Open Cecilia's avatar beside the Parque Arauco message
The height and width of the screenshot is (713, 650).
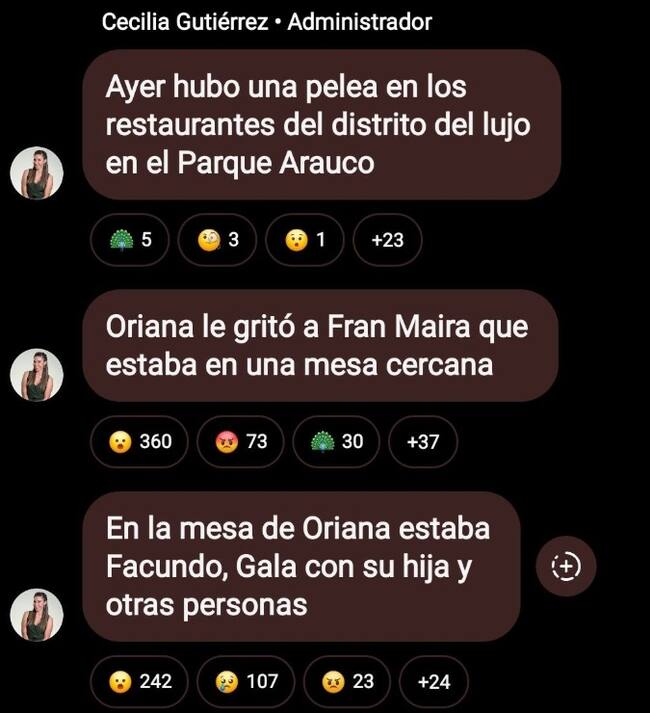tap(37, 173)
